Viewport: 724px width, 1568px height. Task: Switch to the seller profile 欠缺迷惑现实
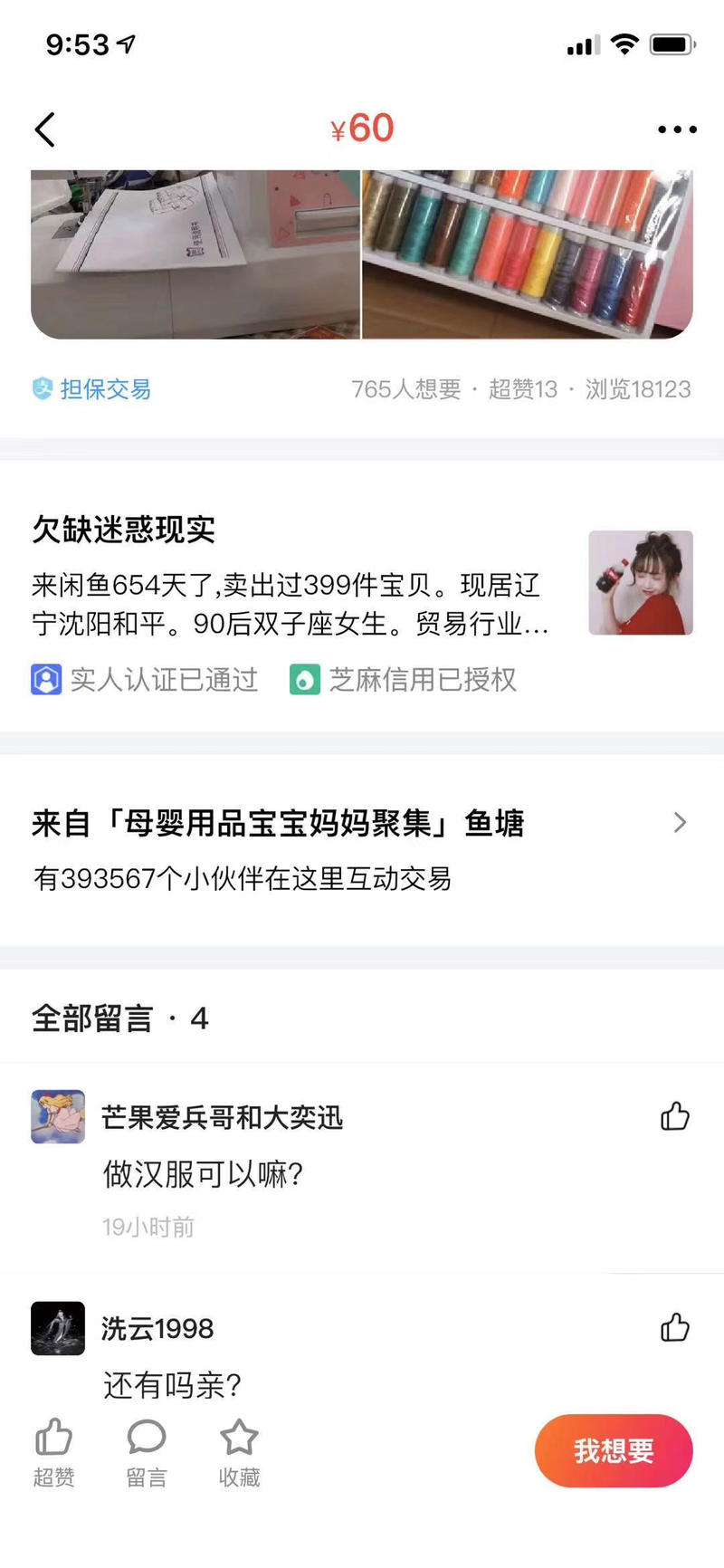[x=125, y=532]
